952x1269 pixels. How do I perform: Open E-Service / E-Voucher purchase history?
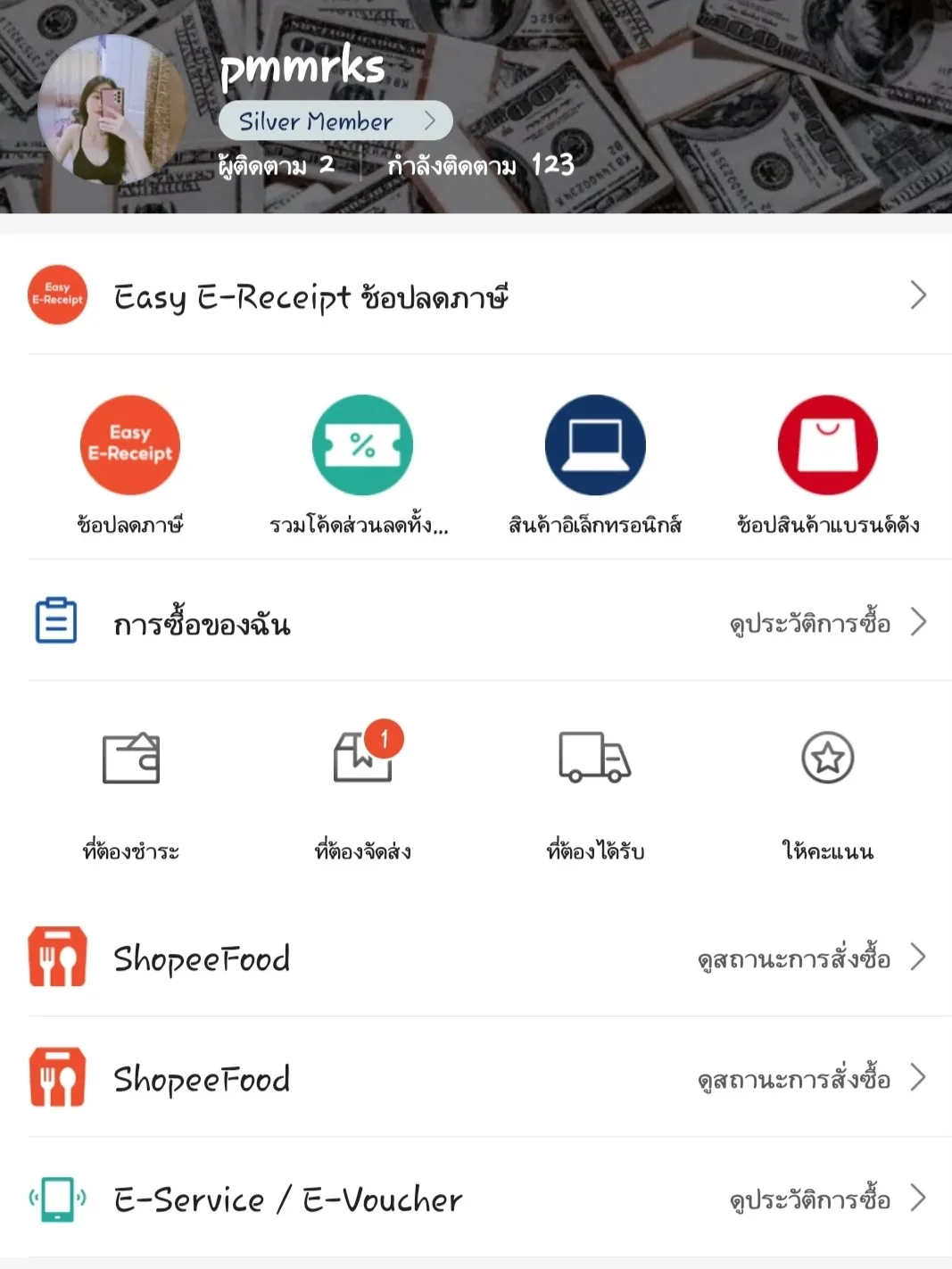[476, 1198]
